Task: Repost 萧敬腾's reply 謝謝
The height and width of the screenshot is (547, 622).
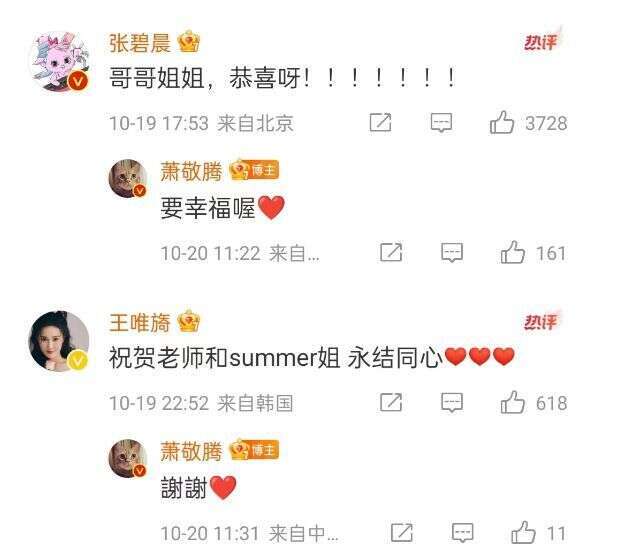Action: tap(401, 532)
